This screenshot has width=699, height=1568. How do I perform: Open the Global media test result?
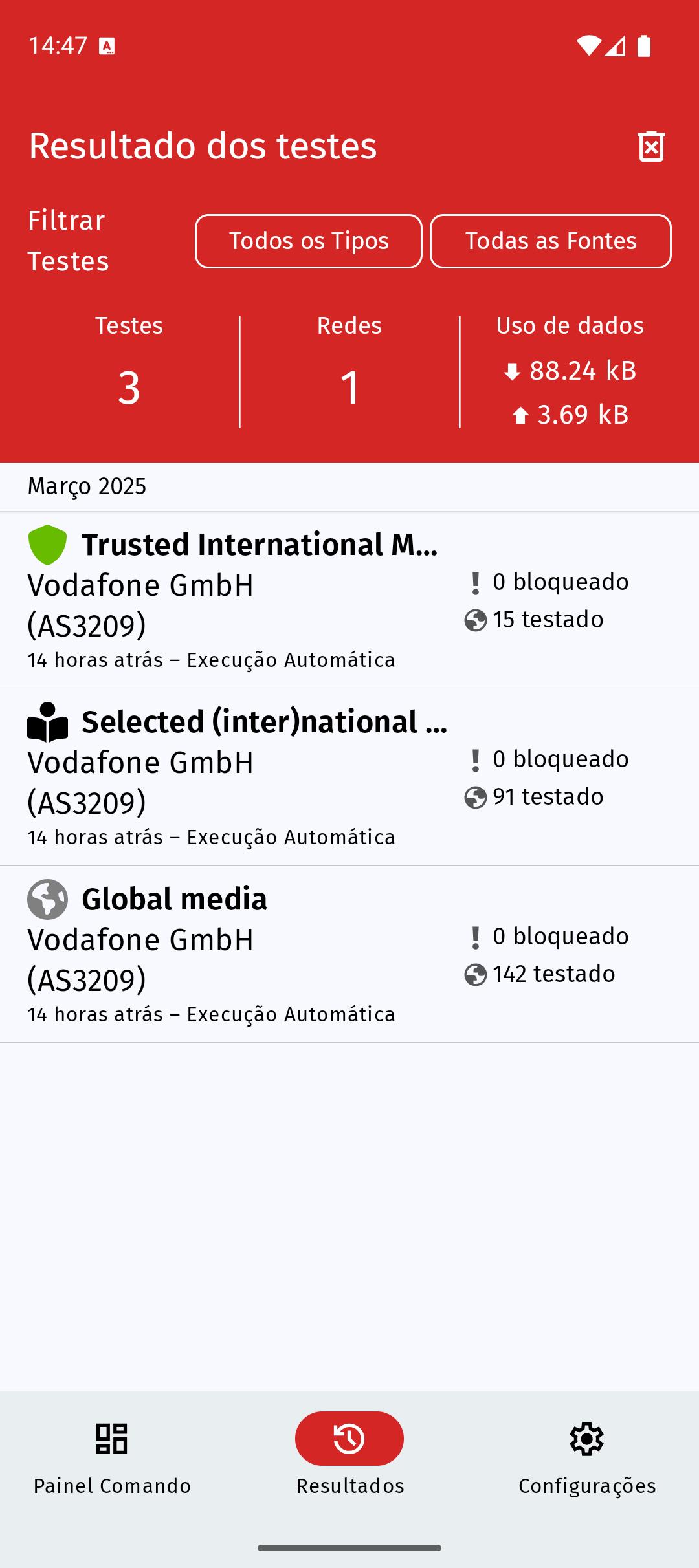pos(349,954)
